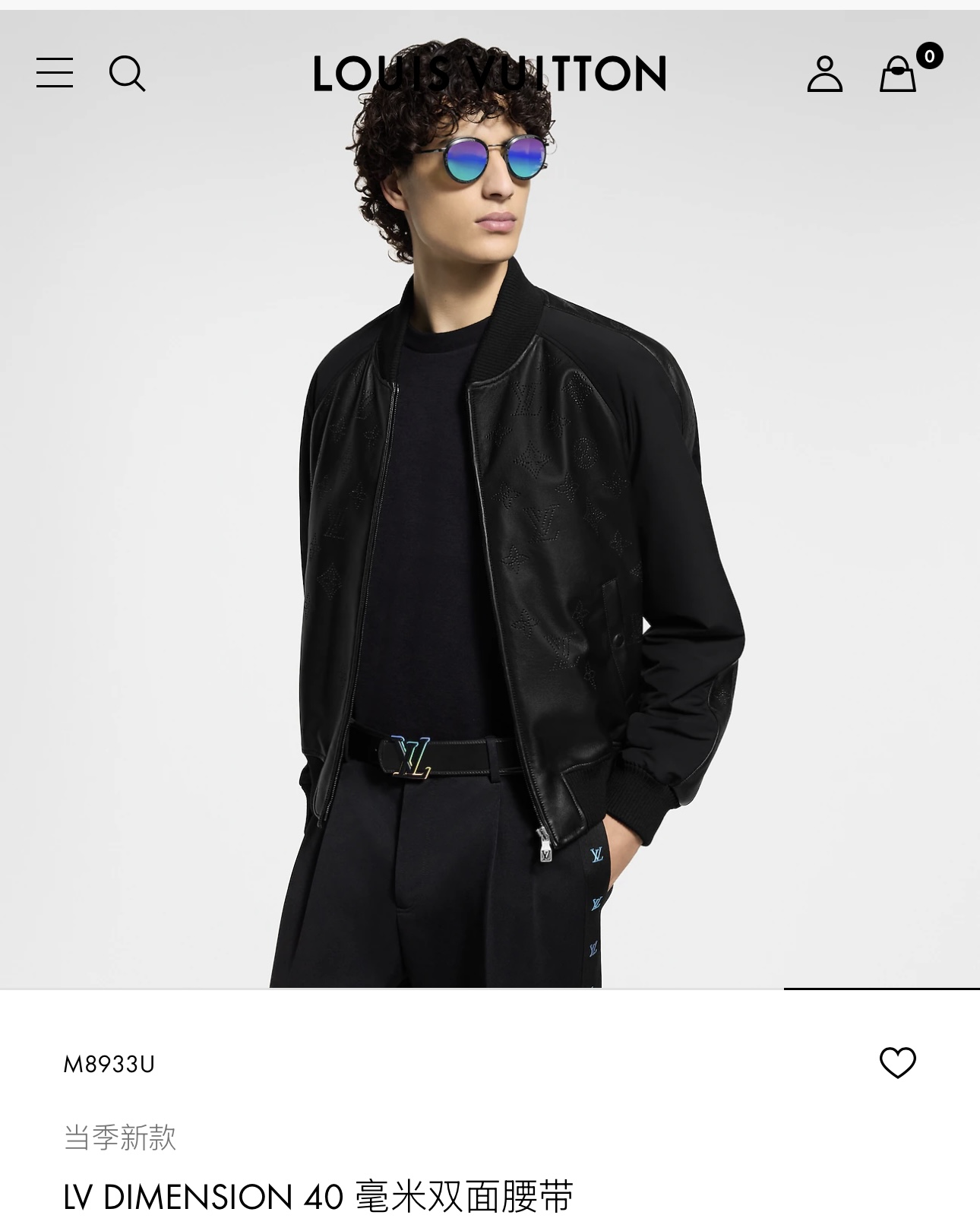View the shopping bag
Screen dimensions: 980x1231
tap(899, 74)
